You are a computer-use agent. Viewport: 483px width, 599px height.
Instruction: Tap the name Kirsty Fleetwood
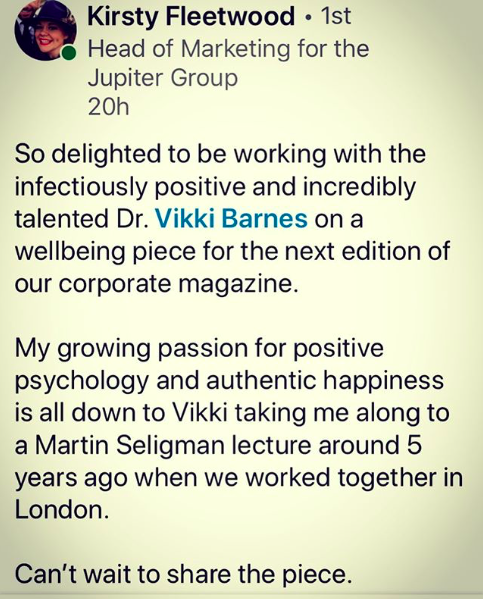191,16
